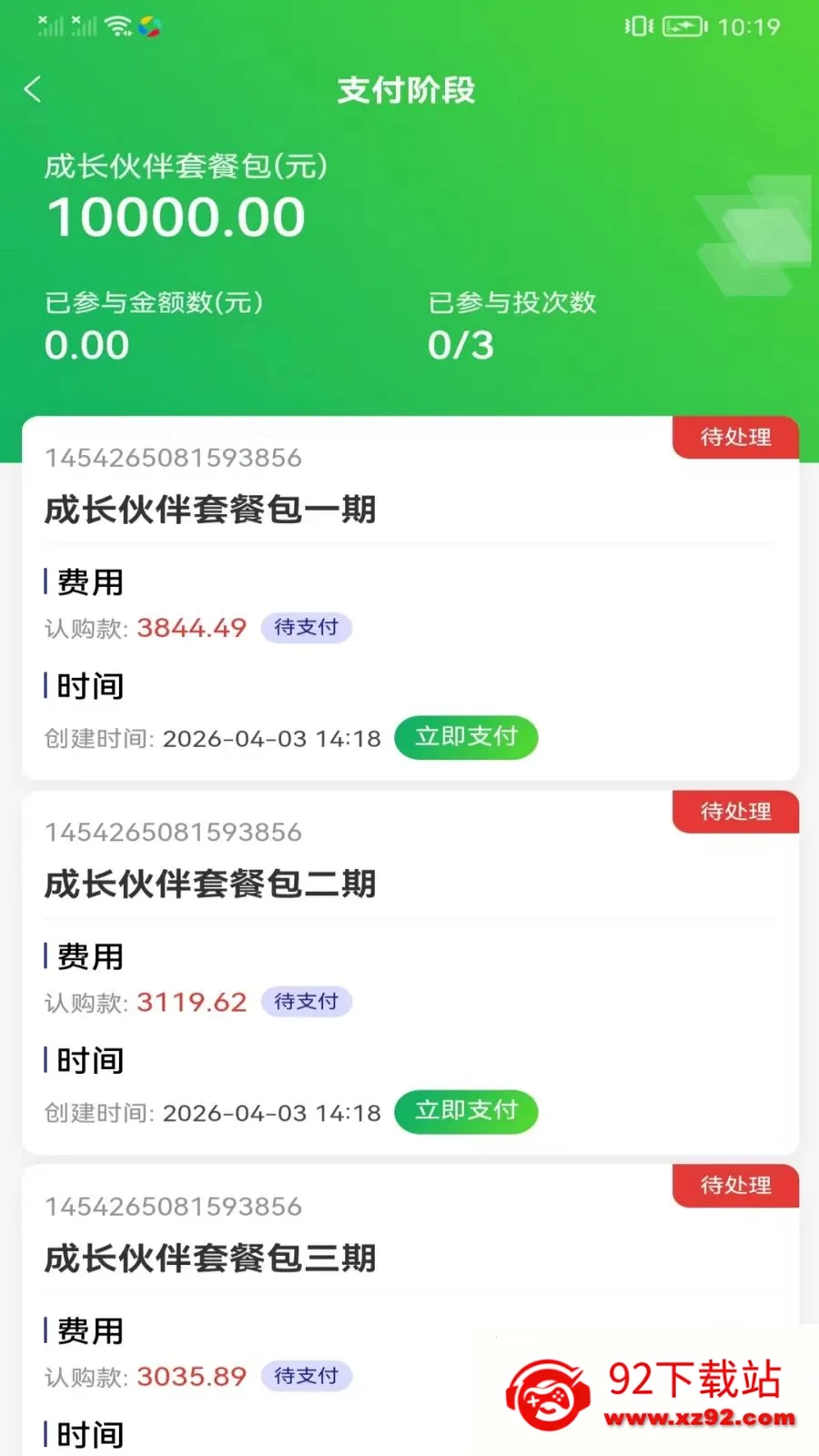Expand the 成长伙伴套餐包三期 card
Image resolution: width=819 pixels, height=1456 pixels.
click(x=210, y=1259)
